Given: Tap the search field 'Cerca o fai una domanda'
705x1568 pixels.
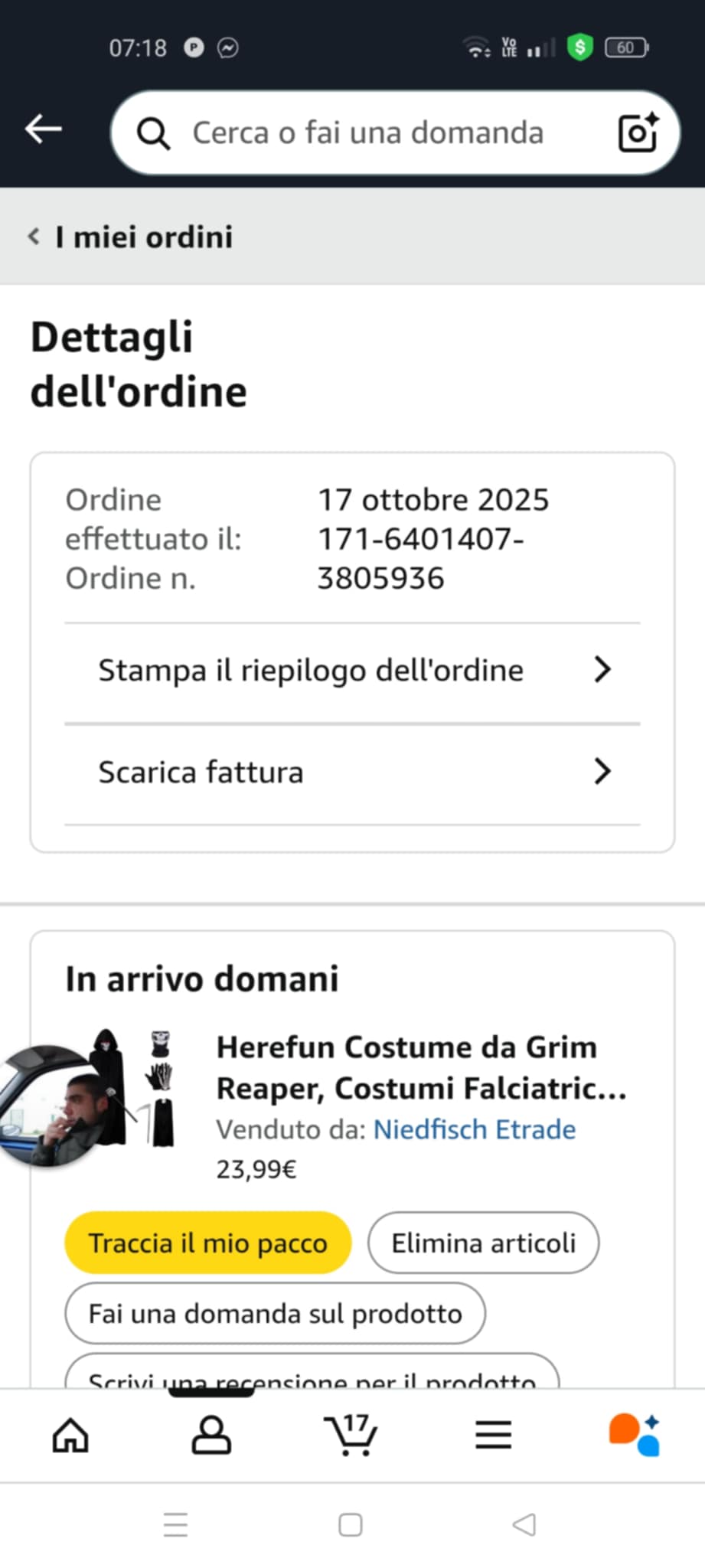Looking at the screenshot, I should [x=367, y=133].
